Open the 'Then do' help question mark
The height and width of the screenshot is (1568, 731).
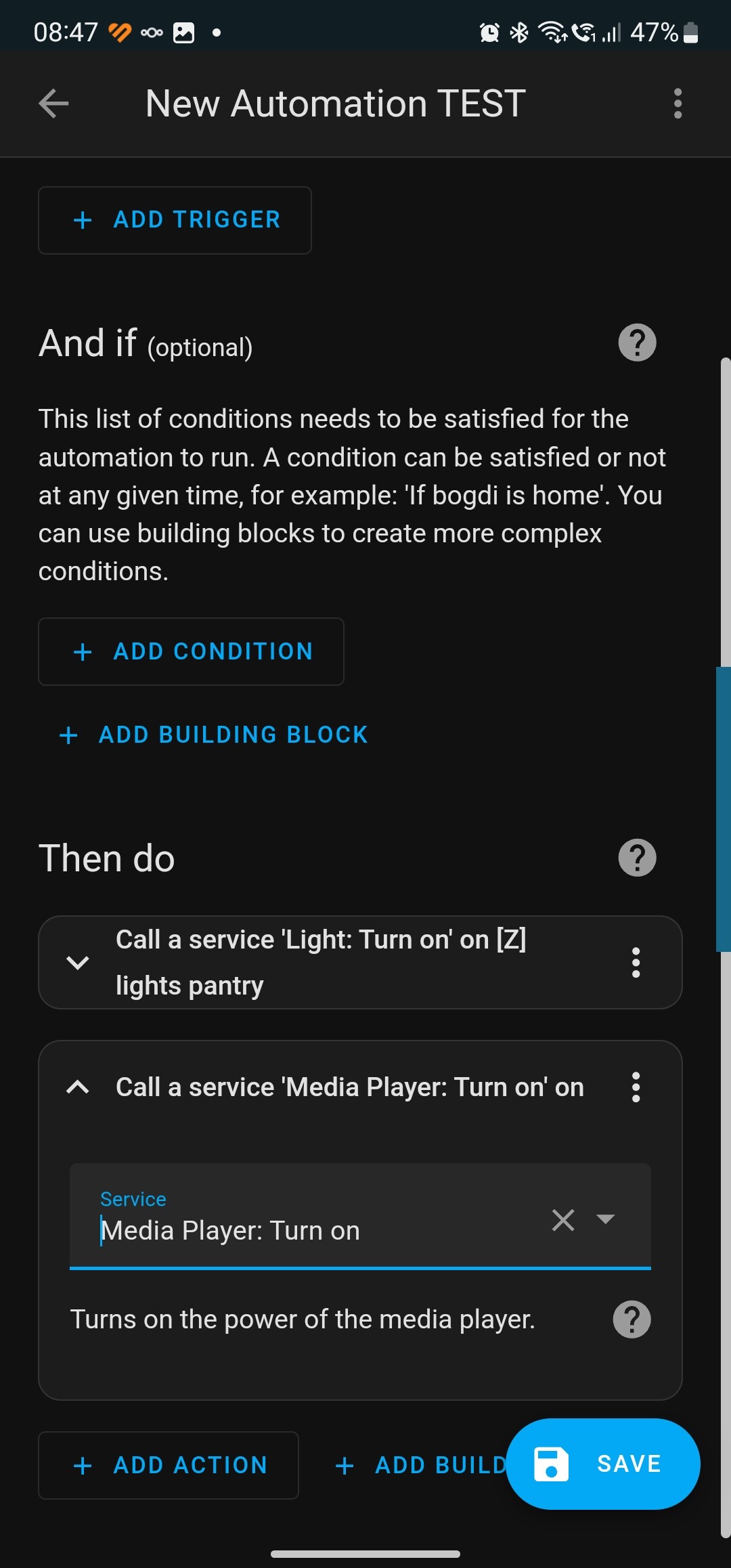tap(636, 857)
